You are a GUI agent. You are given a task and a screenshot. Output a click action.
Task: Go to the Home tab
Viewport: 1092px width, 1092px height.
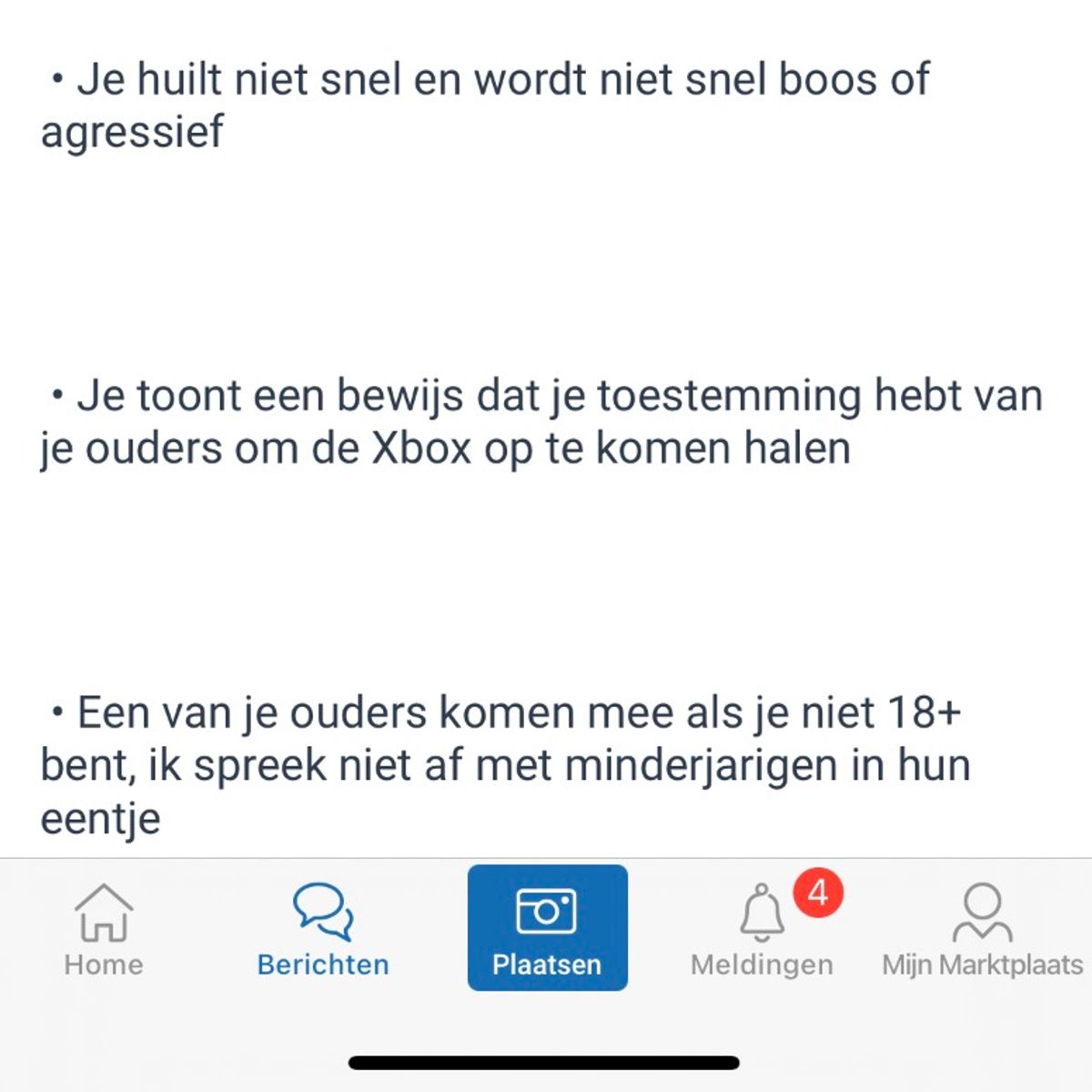tap(104, 928)
